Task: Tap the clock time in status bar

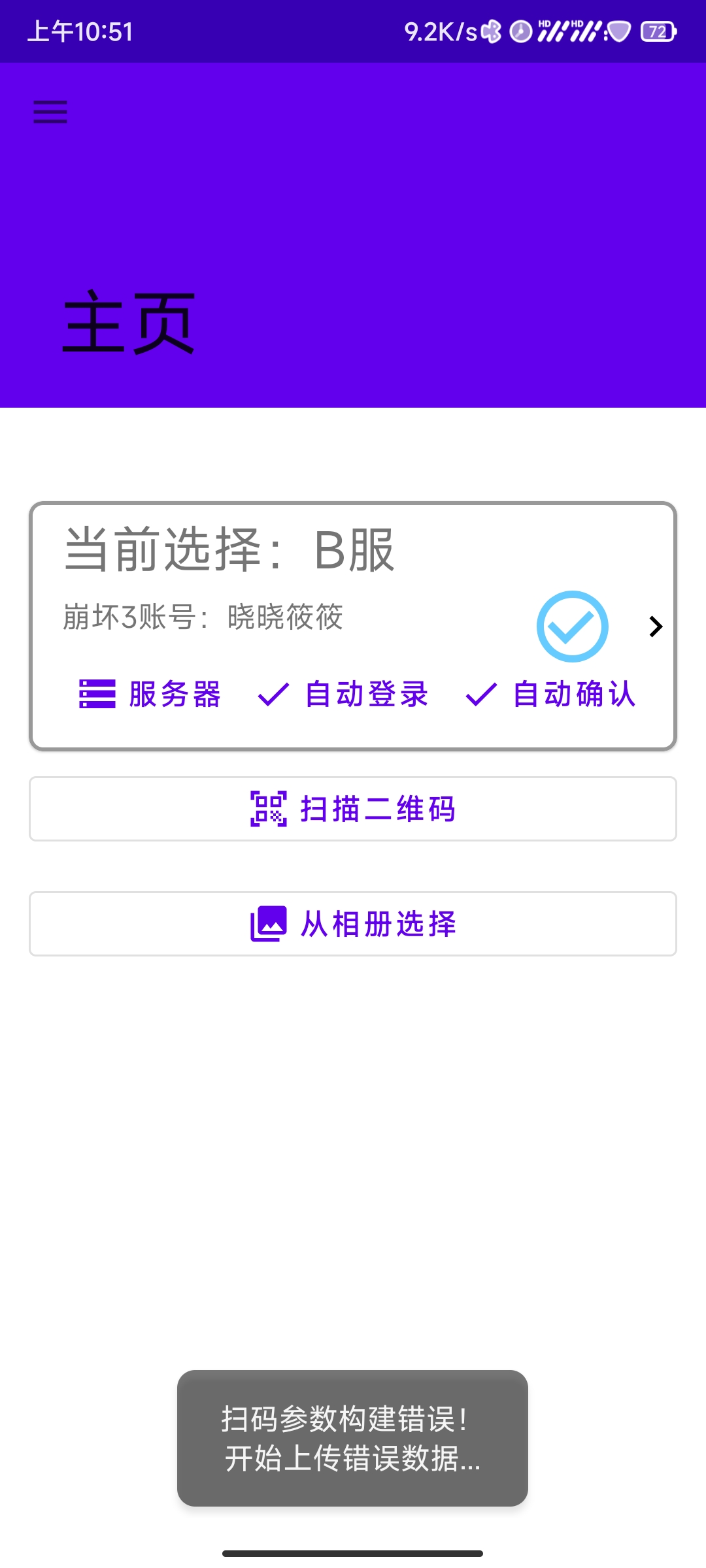Action: [80, 30]
